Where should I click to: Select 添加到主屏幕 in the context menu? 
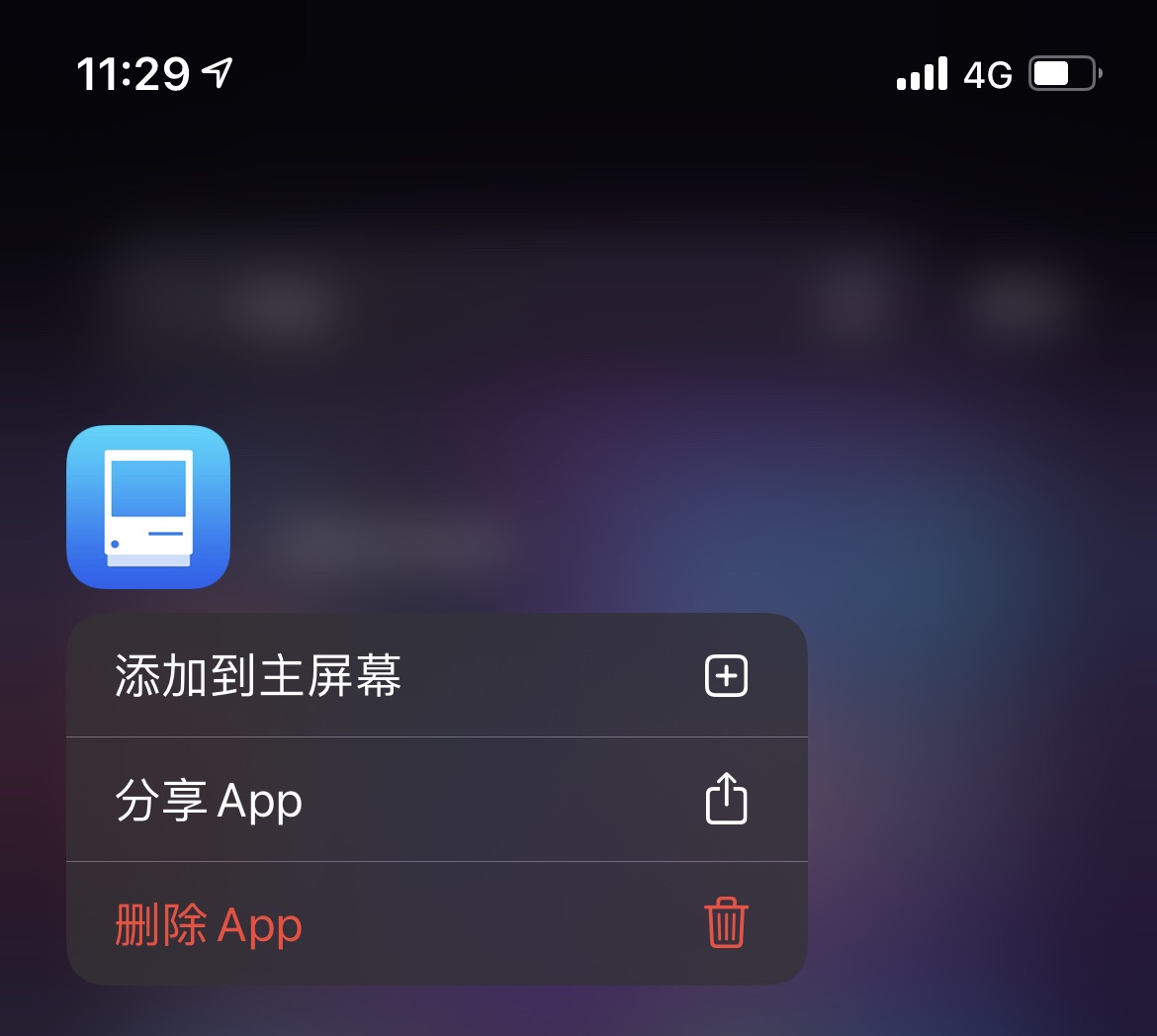click(x=436, y=676)
